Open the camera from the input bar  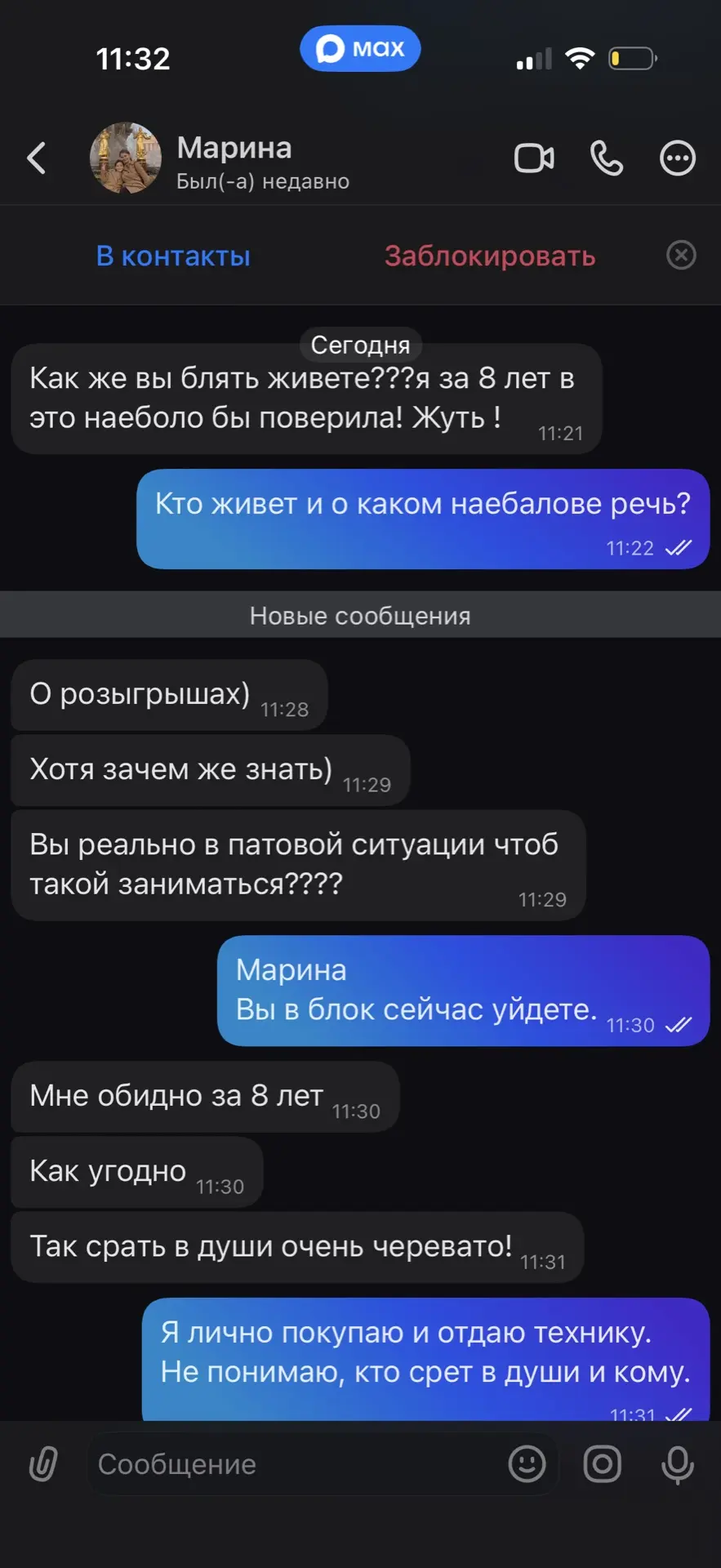point(603,1463)
